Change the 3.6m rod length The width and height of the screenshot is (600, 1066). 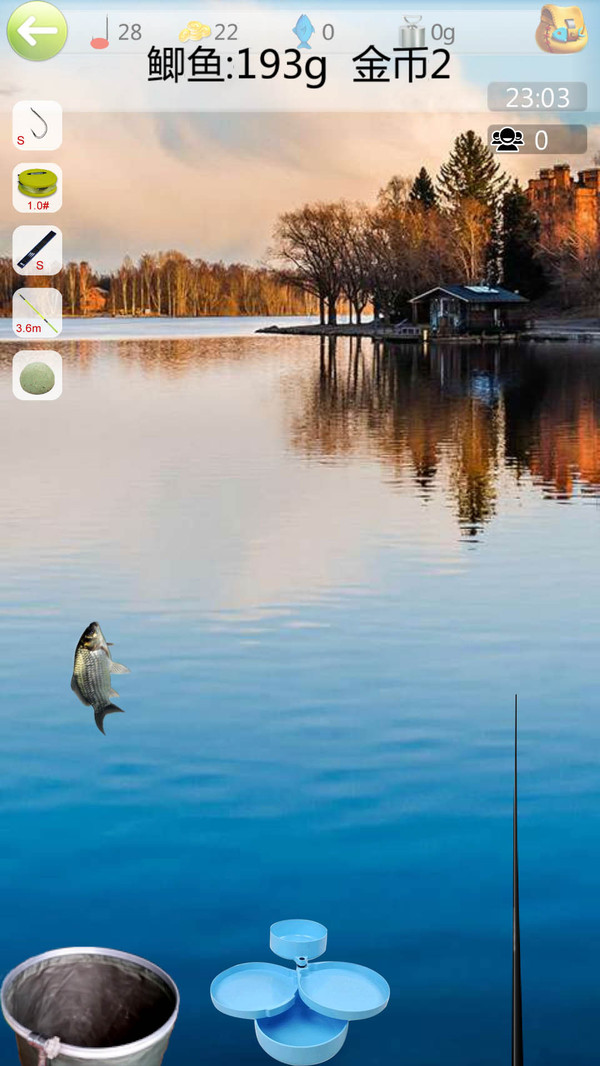point(38,312)
